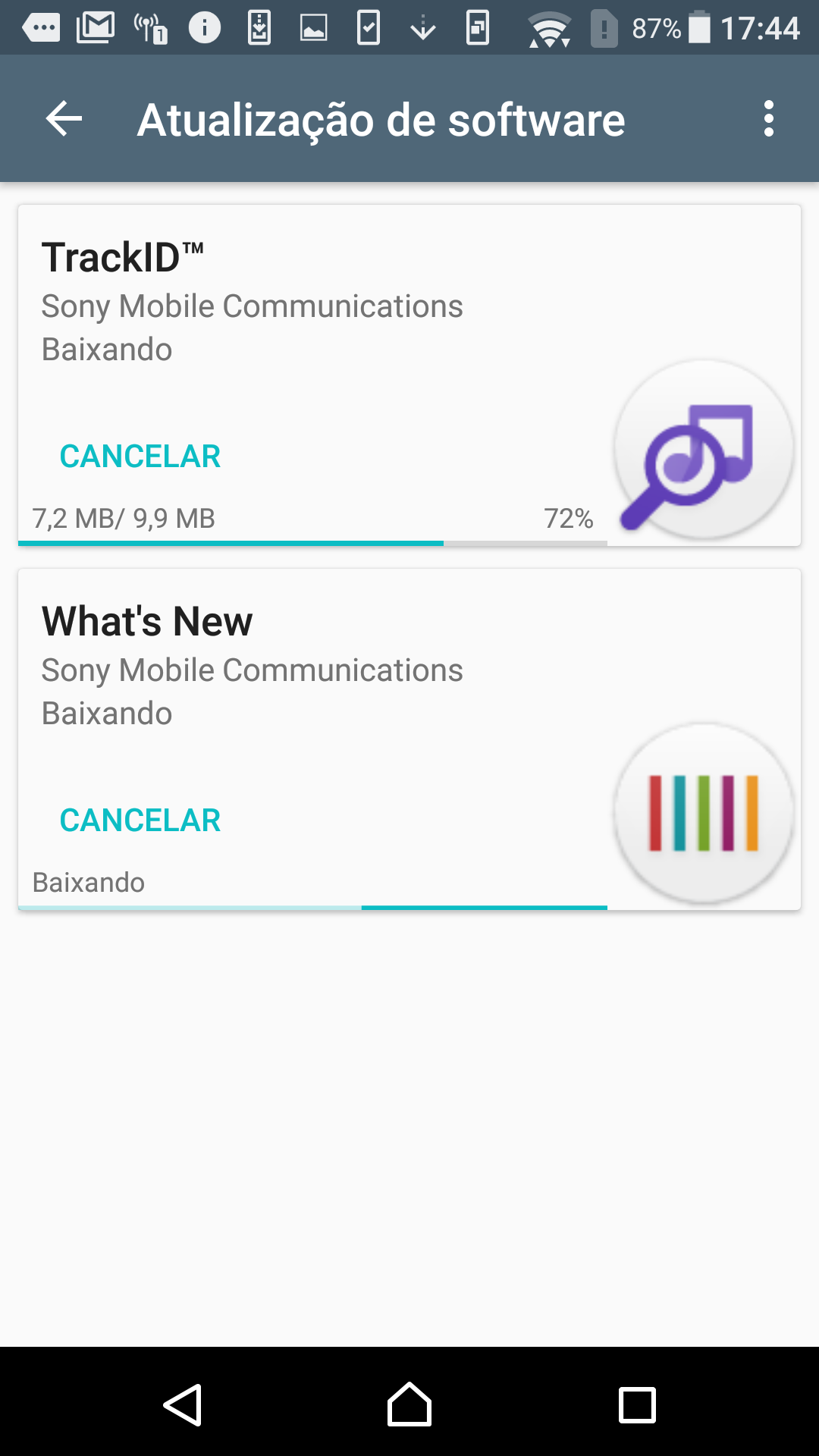The height and width of the screenshot is (1456, 819).
Task: Open the three-dot overflow menu
Action: [x=769, y=119]
